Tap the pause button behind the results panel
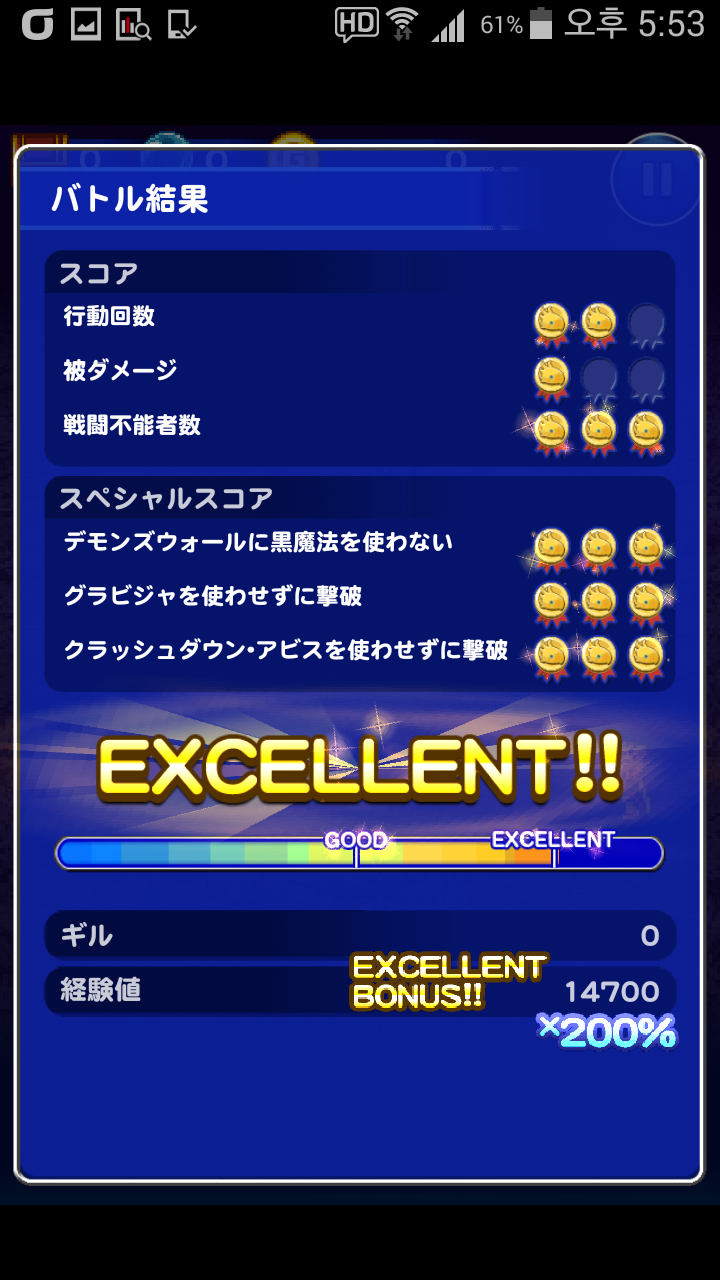The image size is (720, 1280). (x=657, y=179)
